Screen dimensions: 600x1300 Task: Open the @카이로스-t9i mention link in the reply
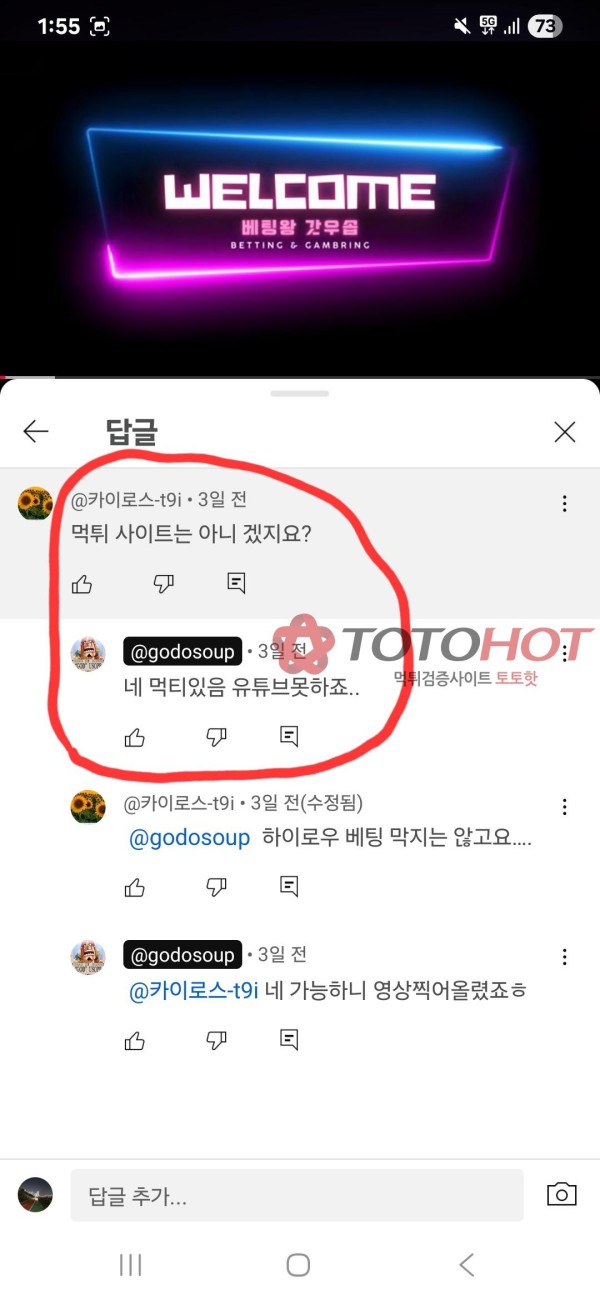pos(195,991)
